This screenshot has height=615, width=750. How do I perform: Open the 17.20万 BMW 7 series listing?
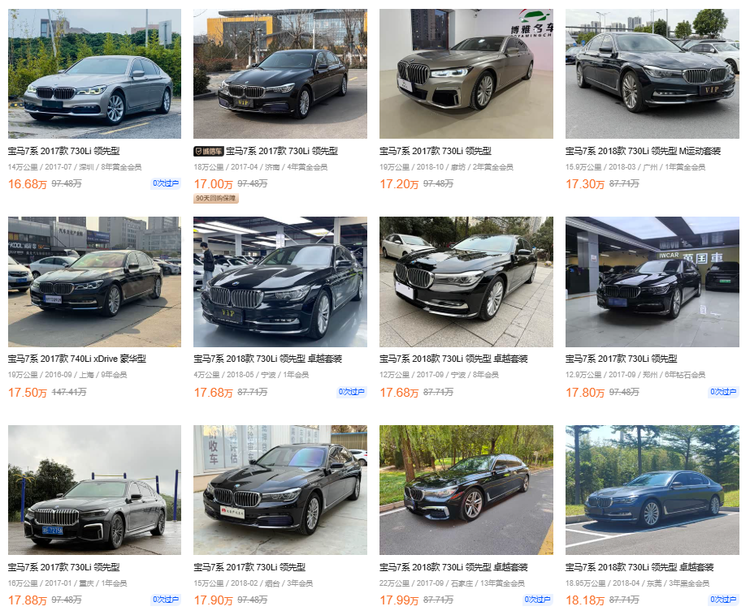pyautogui.click(x=466, y=75)
